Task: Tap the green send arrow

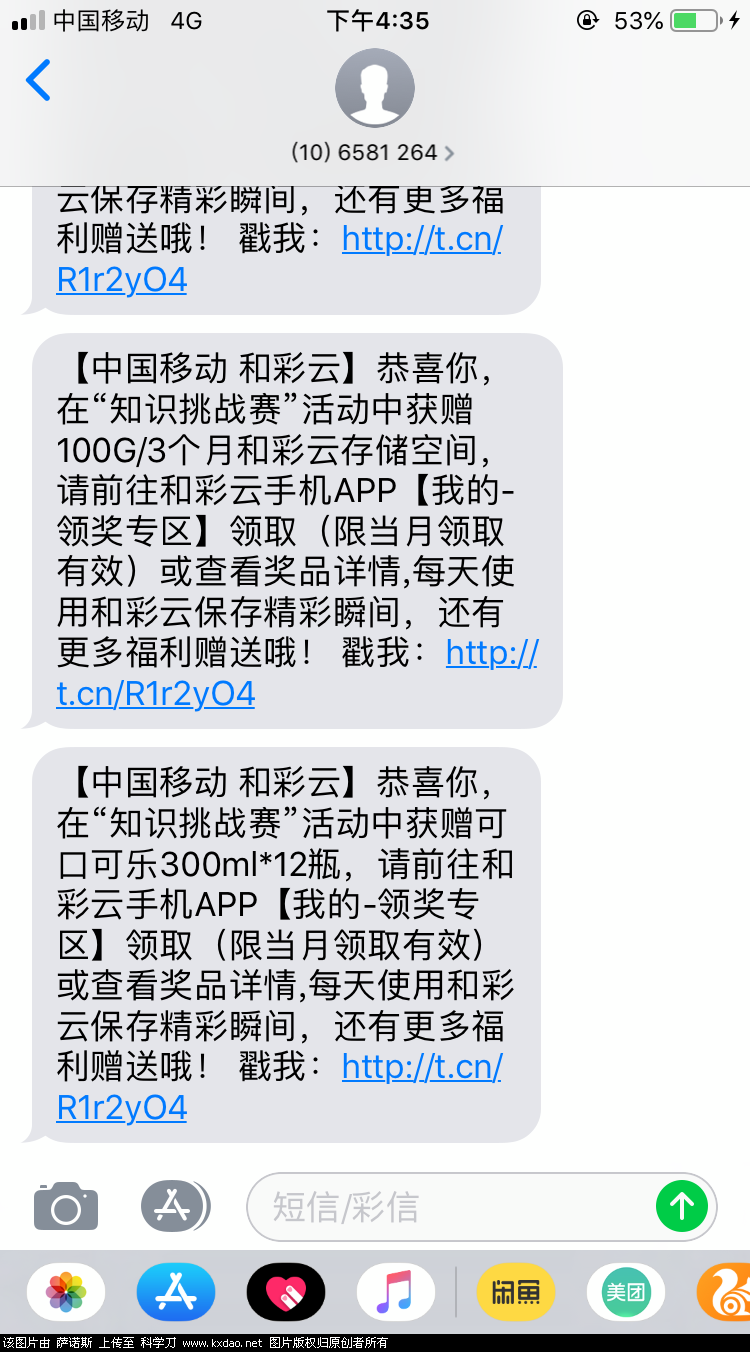Action: coord(683,1206)
